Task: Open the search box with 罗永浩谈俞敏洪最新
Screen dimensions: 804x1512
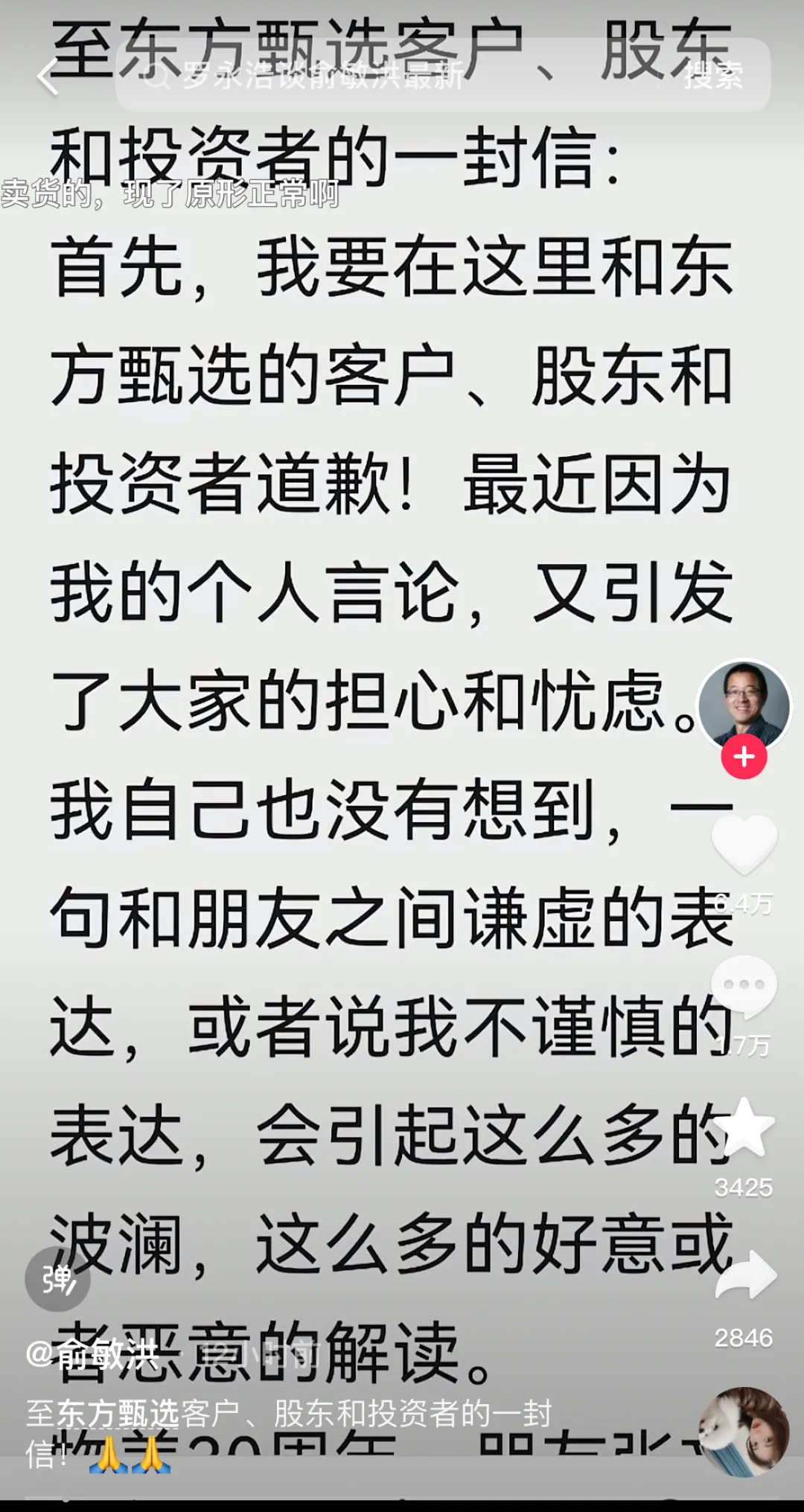Action: click(387, 76)
